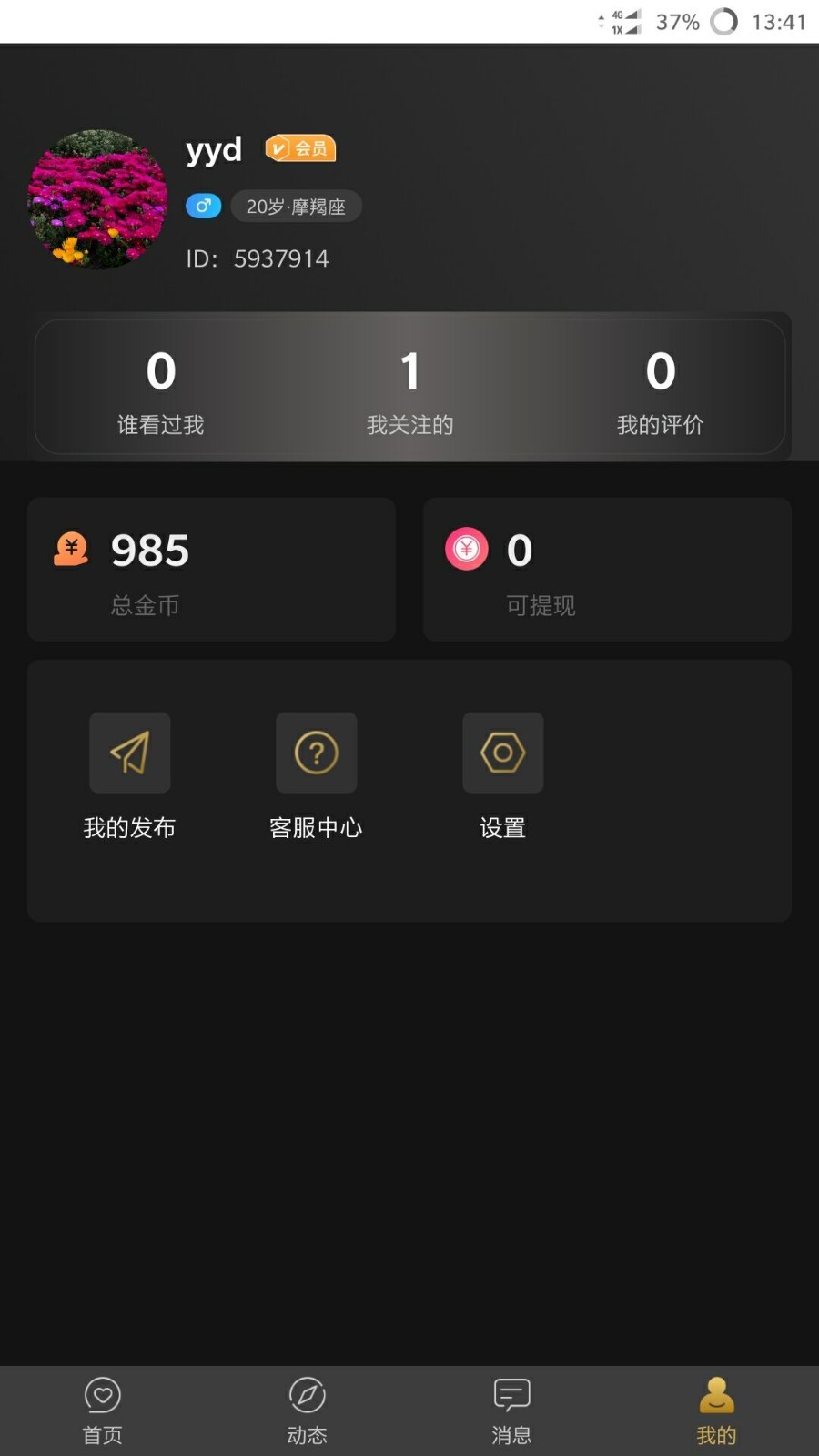Image resolution: width=819 pixels, height=1456 pixels.
Task: Open the 总金币 coins card
Action: tap(211, 570)
